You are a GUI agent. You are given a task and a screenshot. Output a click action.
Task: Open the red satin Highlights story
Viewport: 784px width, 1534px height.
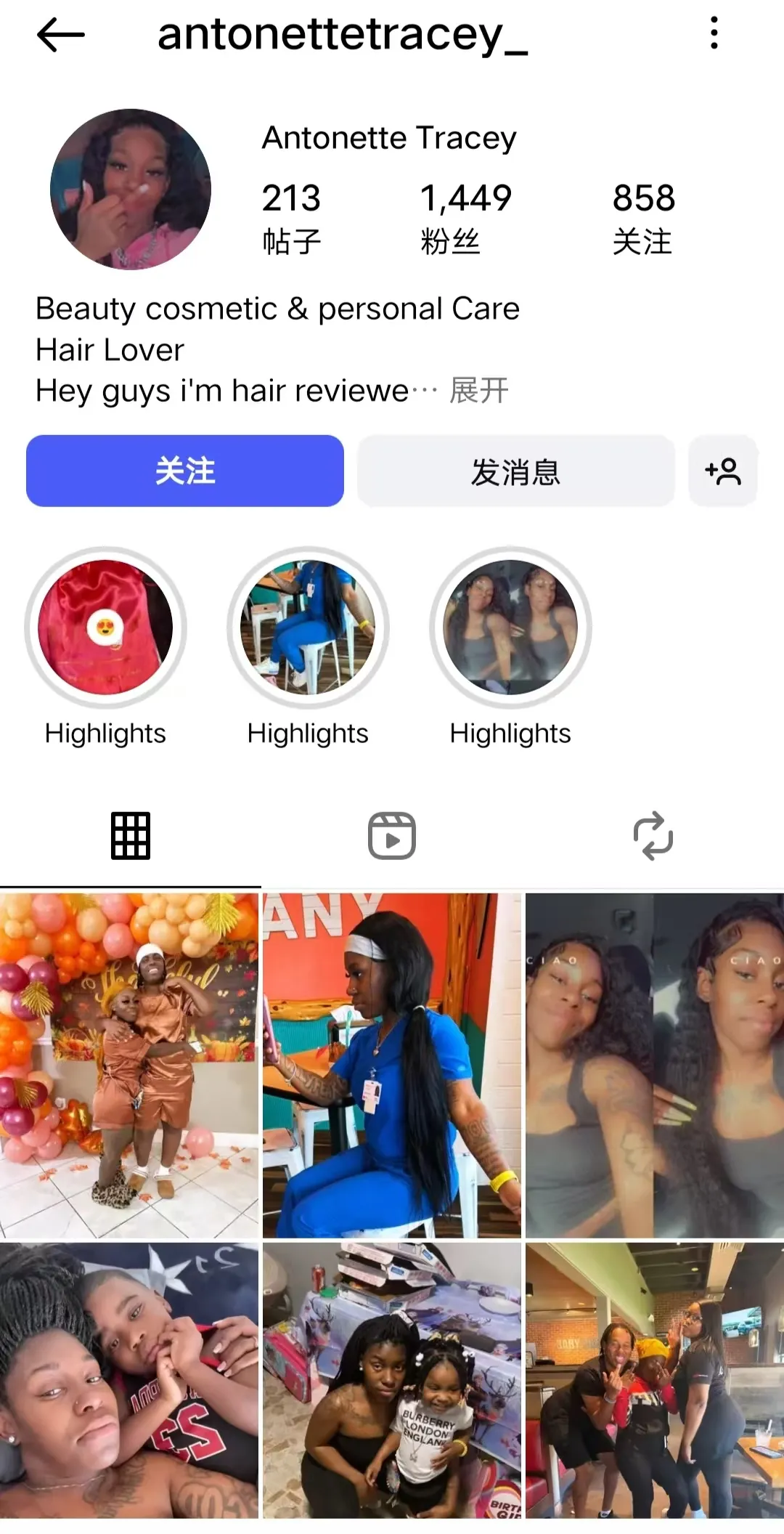tap(105, 628)
